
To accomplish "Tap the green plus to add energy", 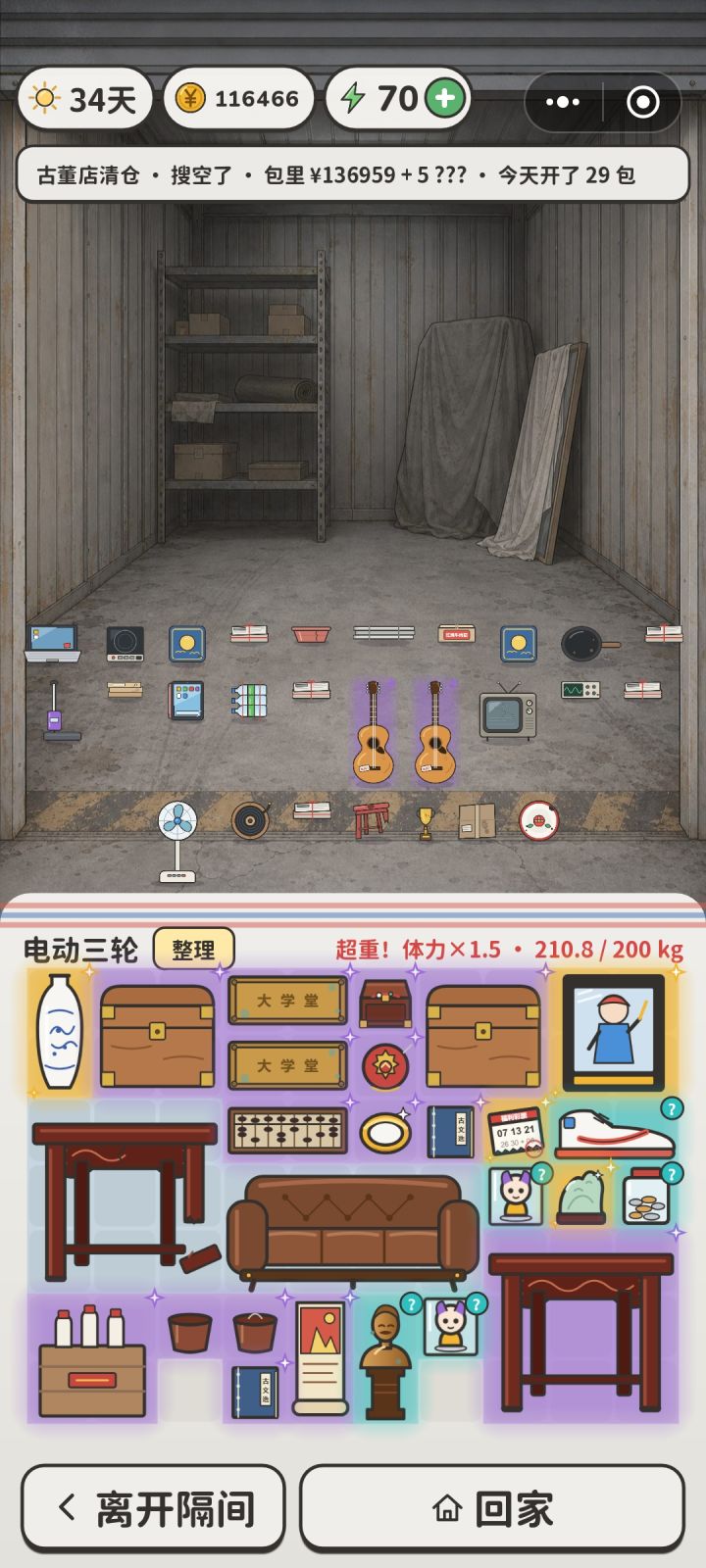I will [445, 99].
